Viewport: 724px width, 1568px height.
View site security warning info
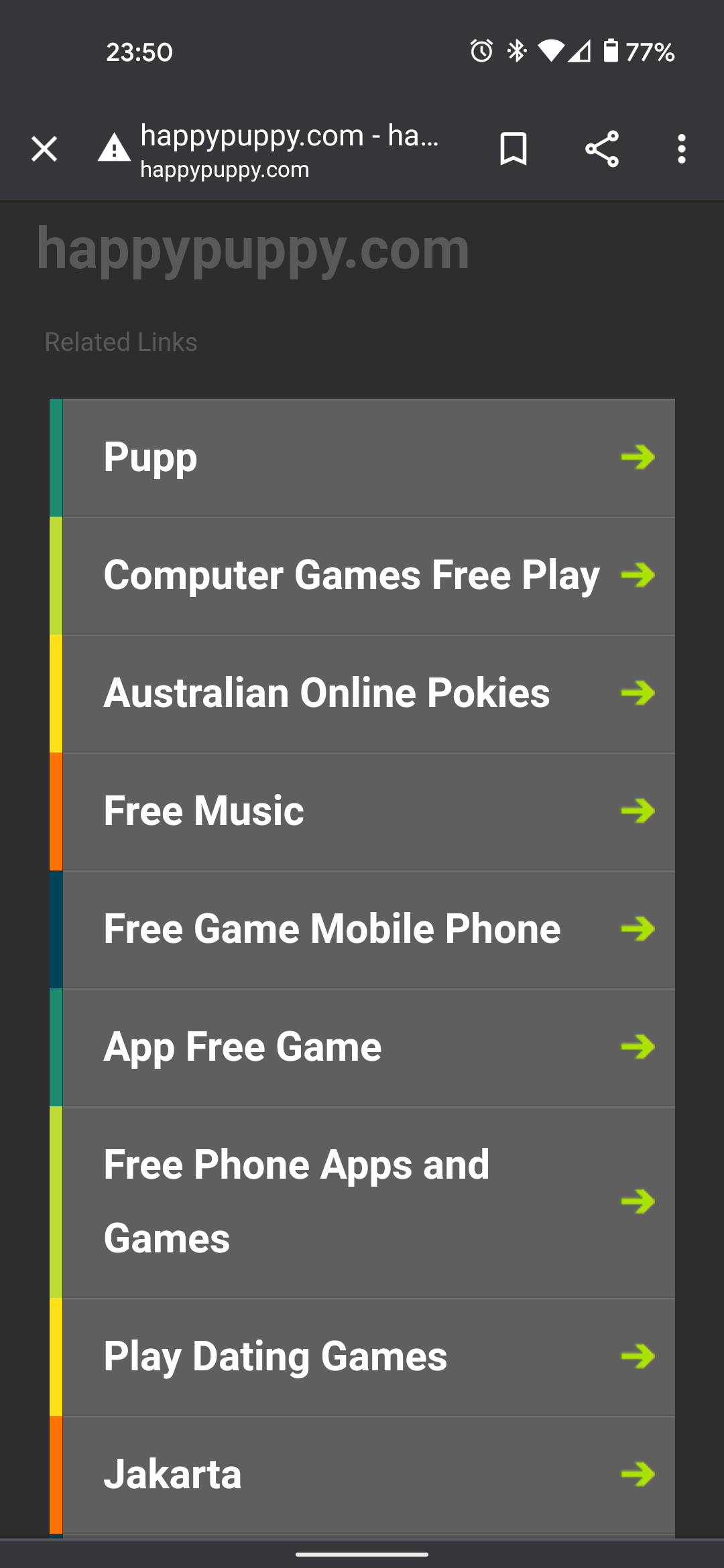[115, 149]
